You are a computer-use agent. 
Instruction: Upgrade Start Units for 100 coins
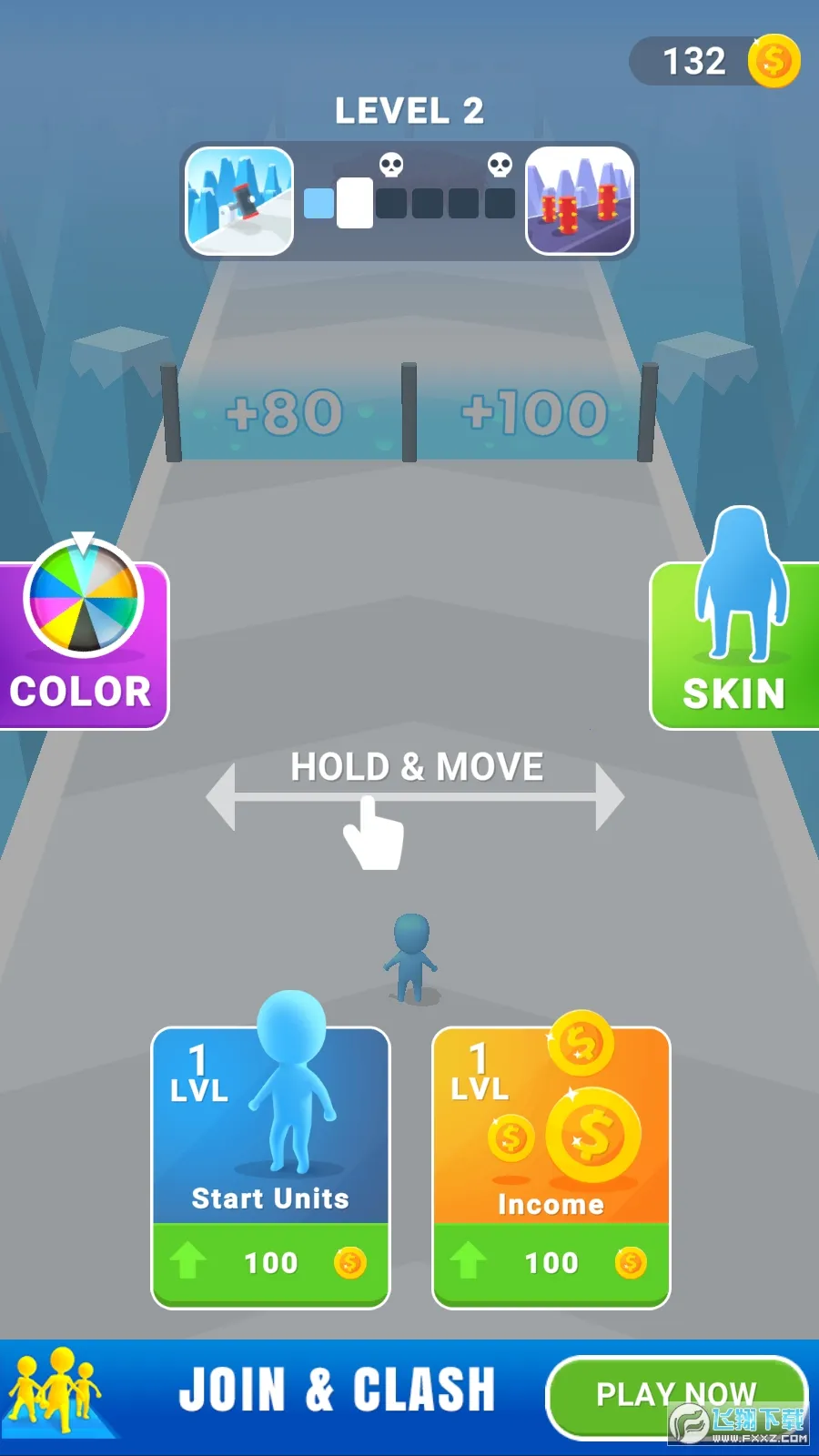[270, 1261]
